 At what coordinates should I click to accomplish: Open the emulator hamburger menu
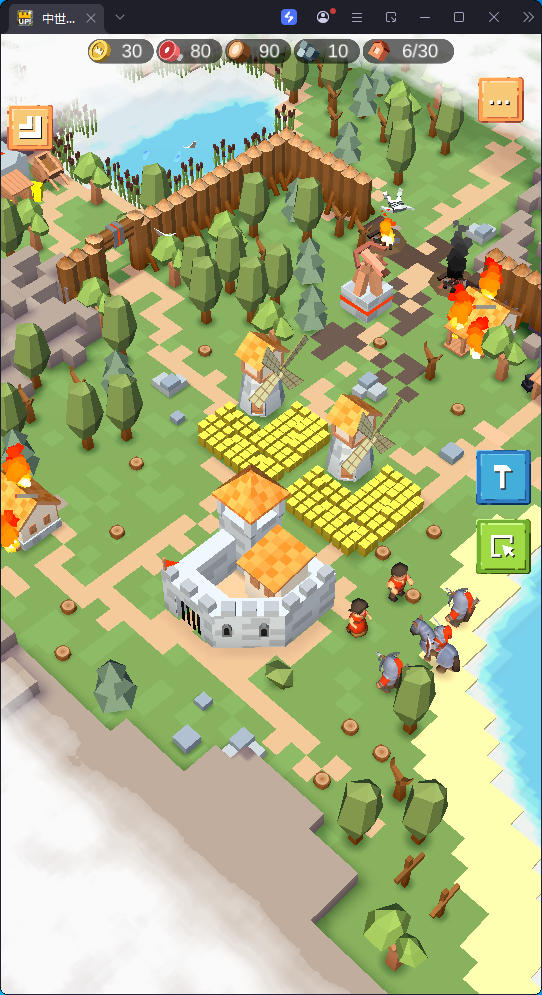click(x=357, y=18)
